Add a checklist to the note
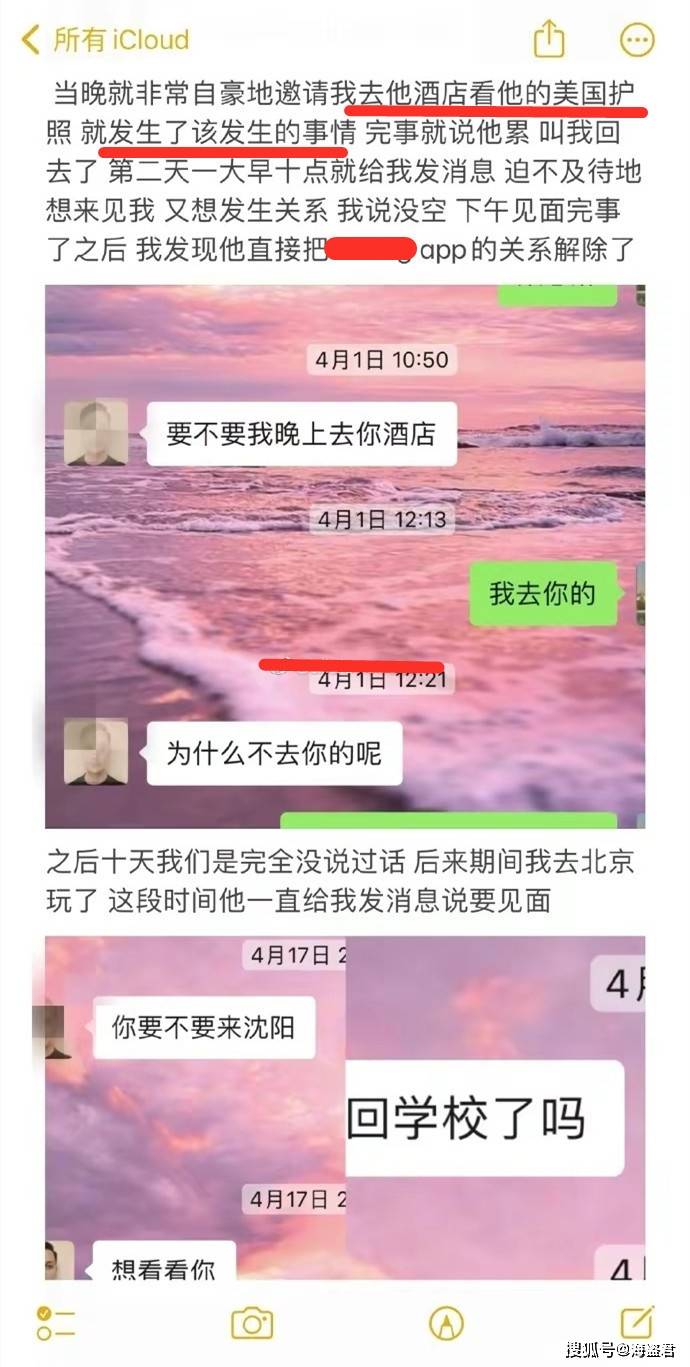Viewport: 690px width, 1367px height. pos(55,1323)
